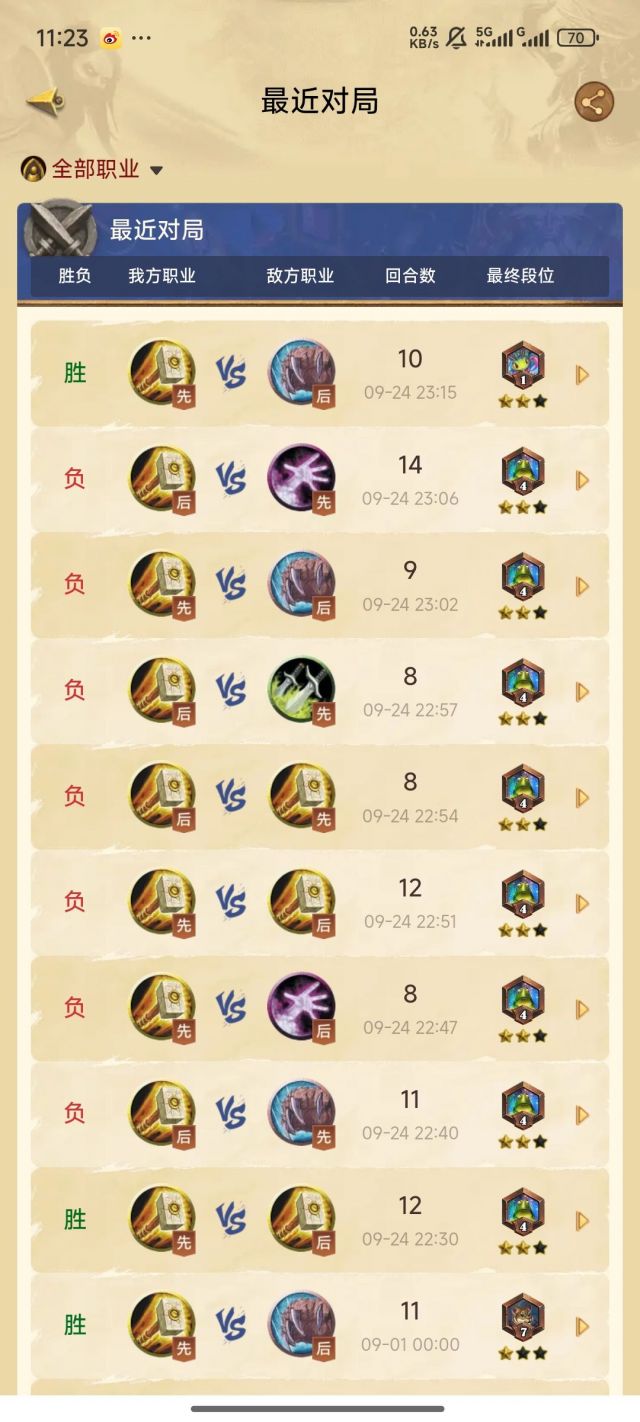640x1422 pixels.
Task: Go back using the arrow icon
Action: coord(46,102)
